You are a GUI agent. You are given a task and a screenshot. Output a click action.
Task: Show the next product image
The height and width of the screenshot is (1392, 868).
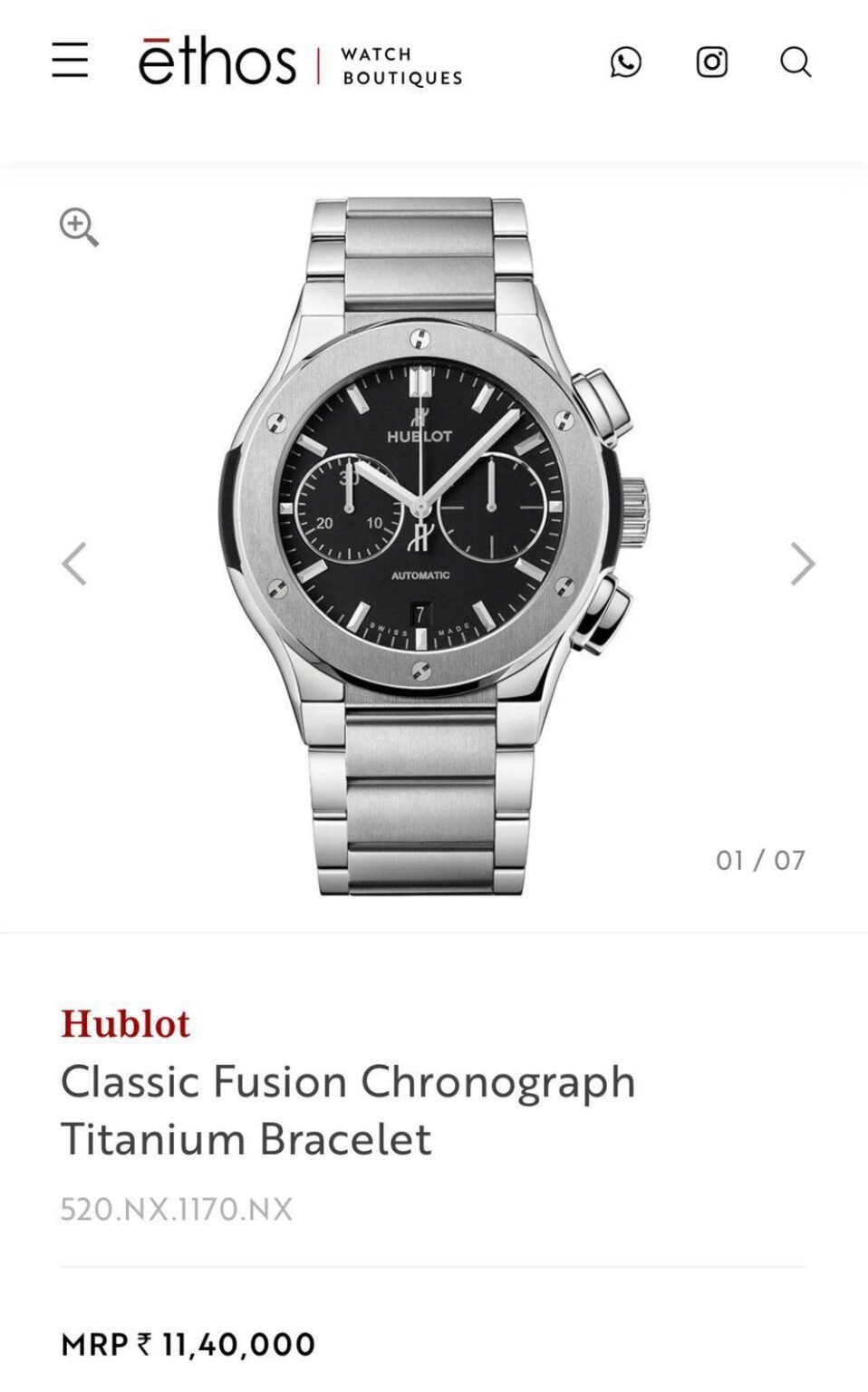coord(802,564)
